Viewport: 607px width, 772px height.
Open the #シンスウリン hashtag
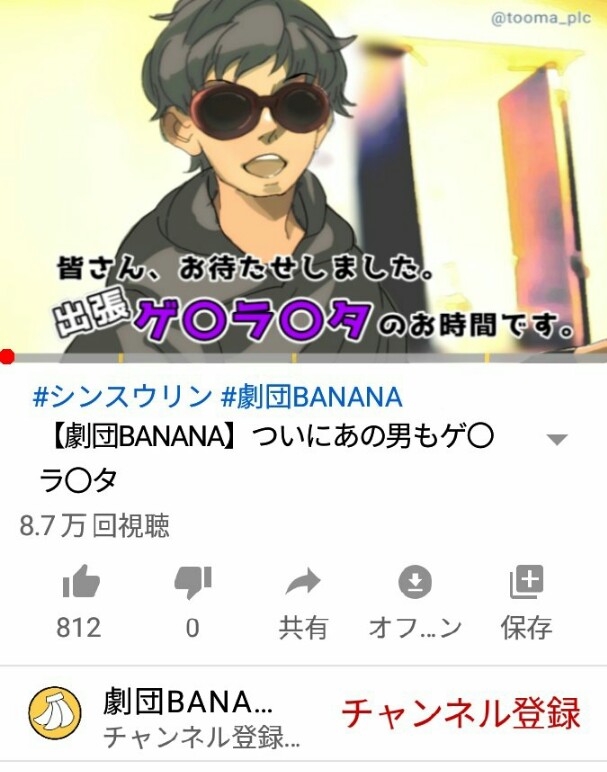click(120, 398)
